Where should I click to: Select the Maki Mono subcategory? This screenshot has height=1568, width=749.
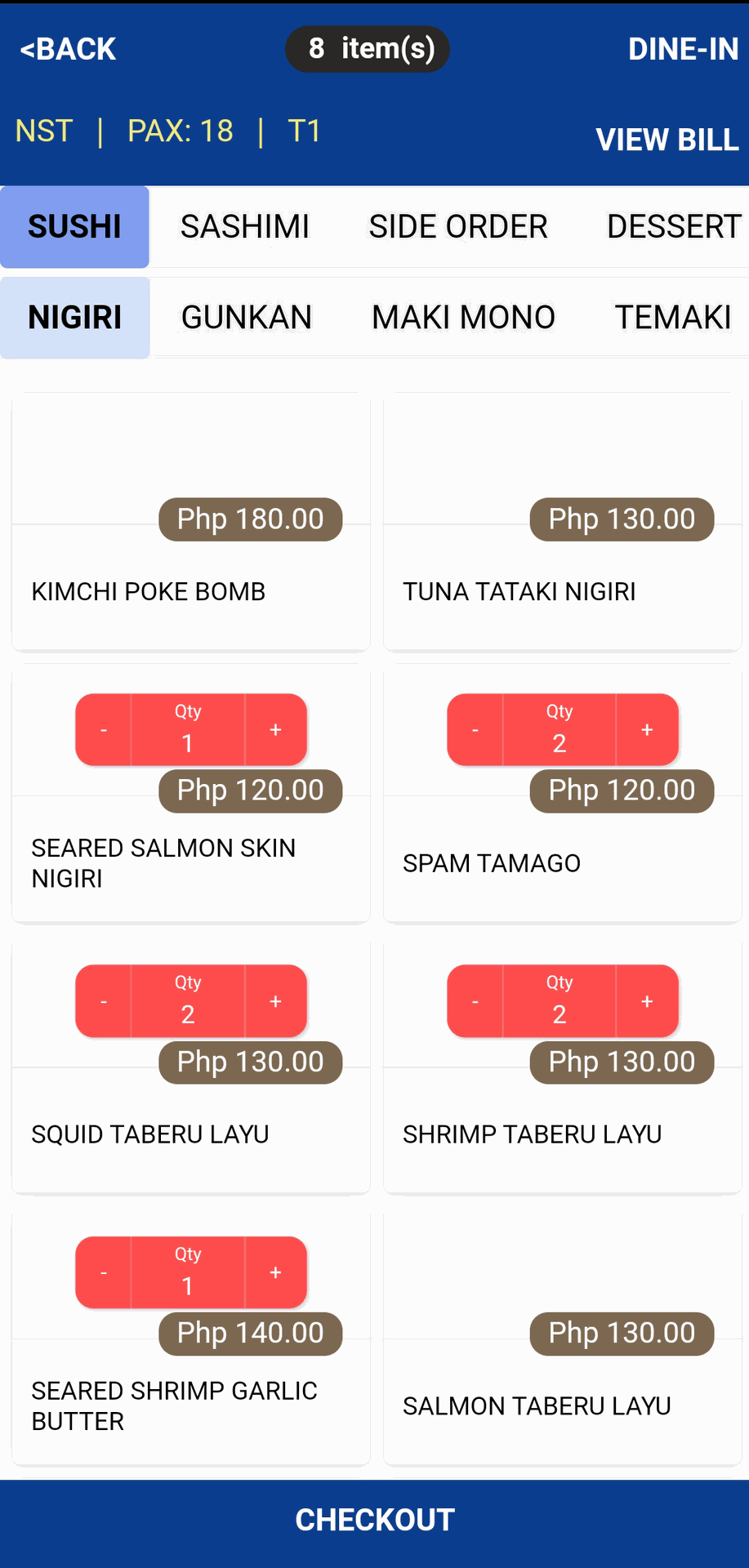(x=463, y=318)
